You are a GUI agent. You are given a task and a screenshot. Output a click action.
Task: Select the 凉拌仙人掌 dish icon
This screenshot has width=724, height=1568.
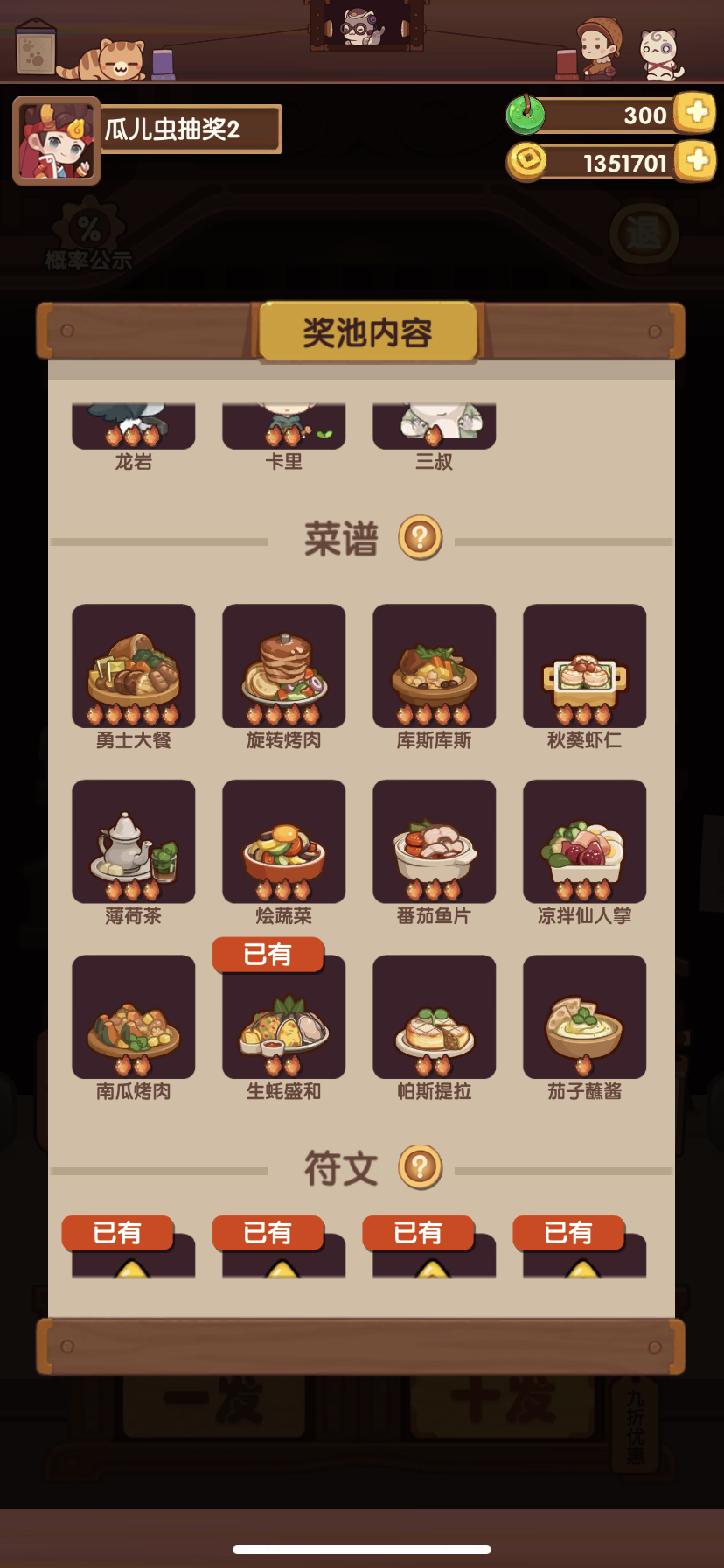click(x=584, y=842)
